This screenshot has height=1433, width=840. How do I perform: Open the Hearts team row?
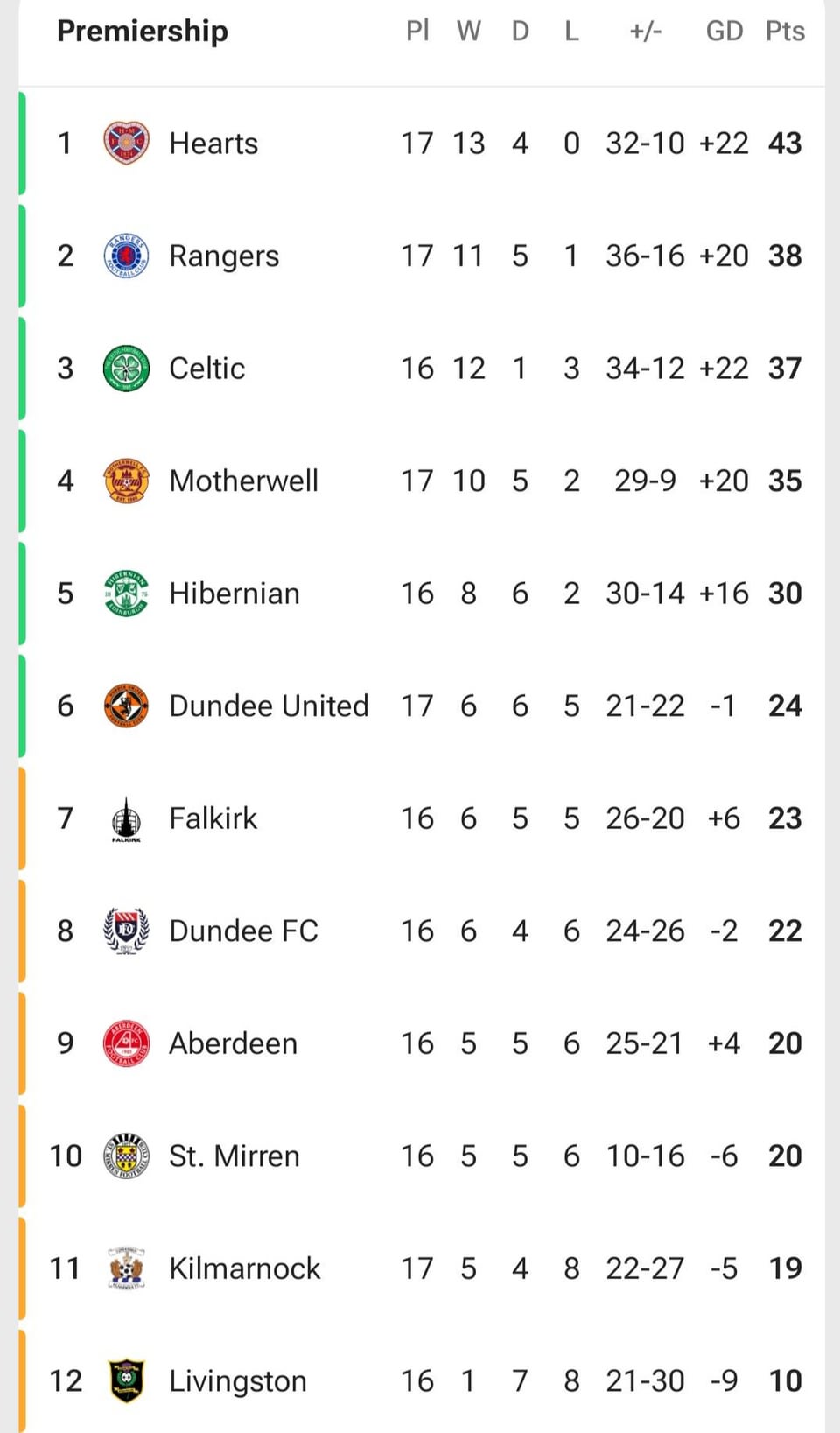pos(213,144)
